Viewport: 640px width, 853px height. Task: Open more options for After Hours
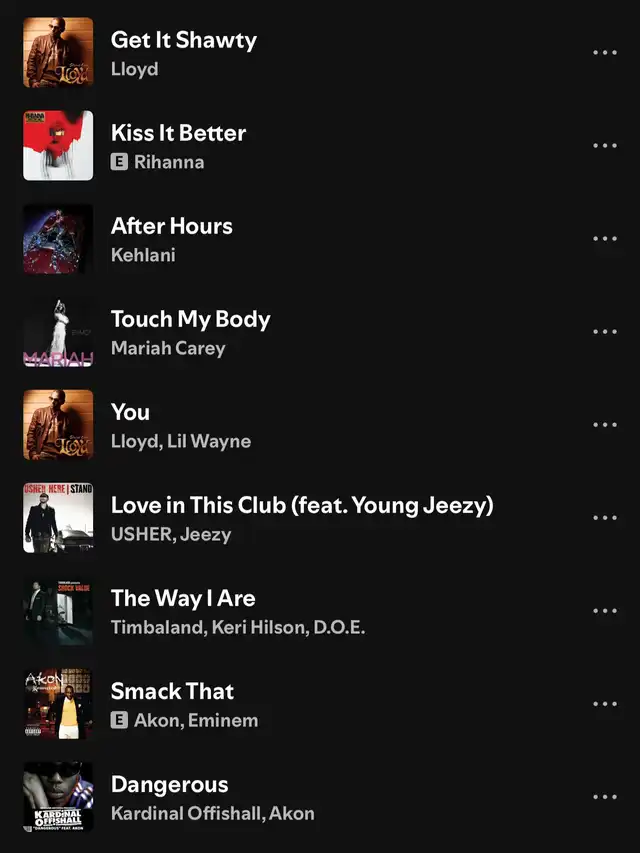(x=604, y=239)
